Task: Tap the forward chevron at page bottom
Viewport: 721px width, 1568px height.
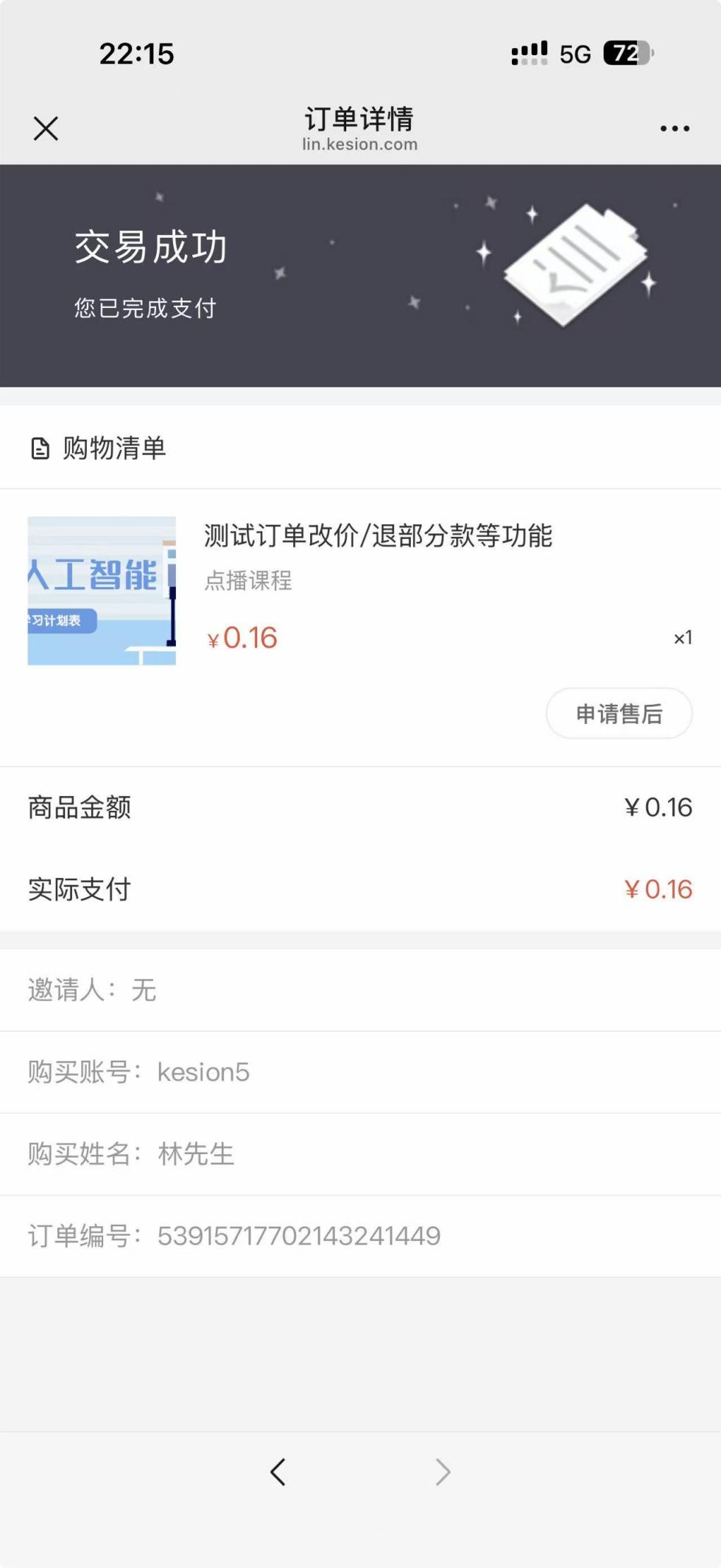Action: [x=443, y=1472]
